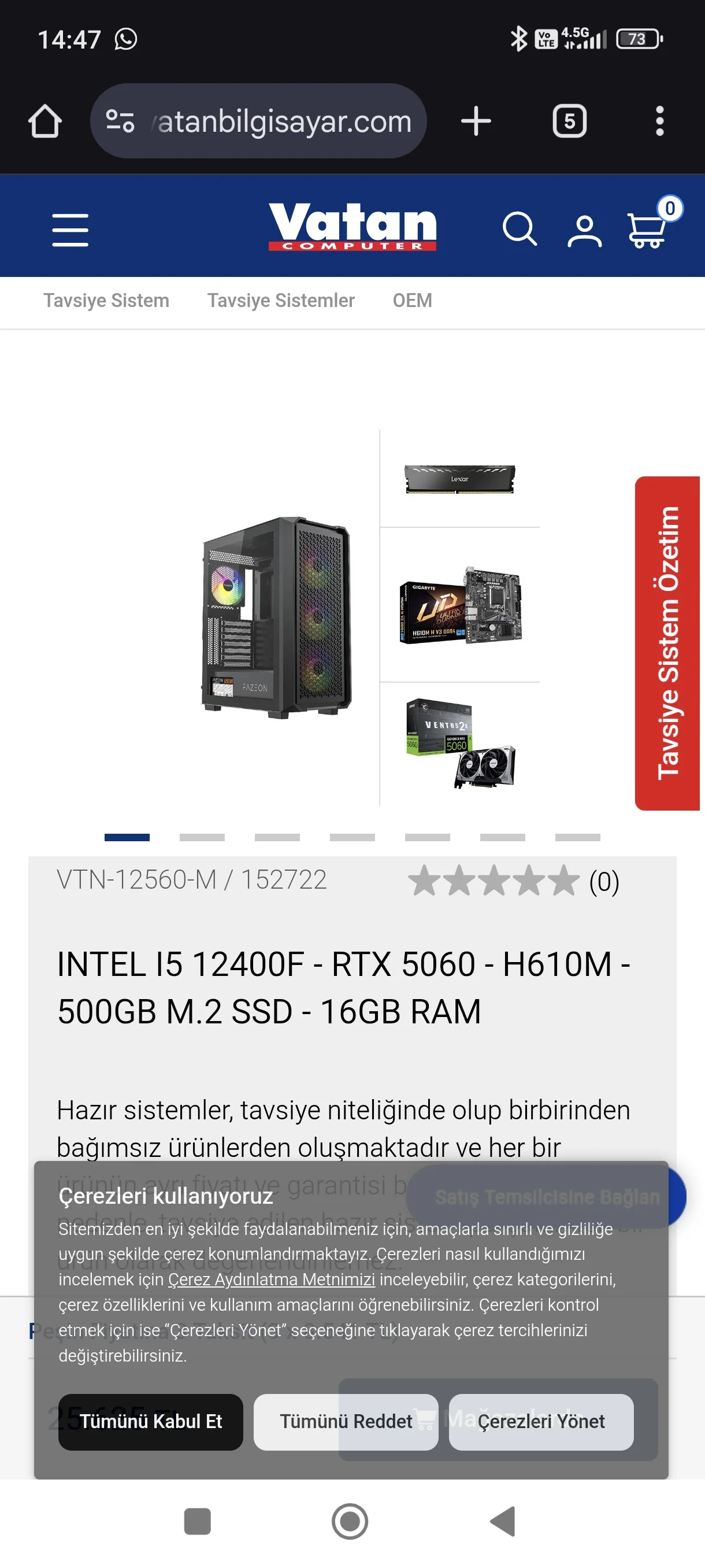View the Gigabyte motherboard thumbnail
Viewport: 705px width, 1568px height.
coord(461,606)
